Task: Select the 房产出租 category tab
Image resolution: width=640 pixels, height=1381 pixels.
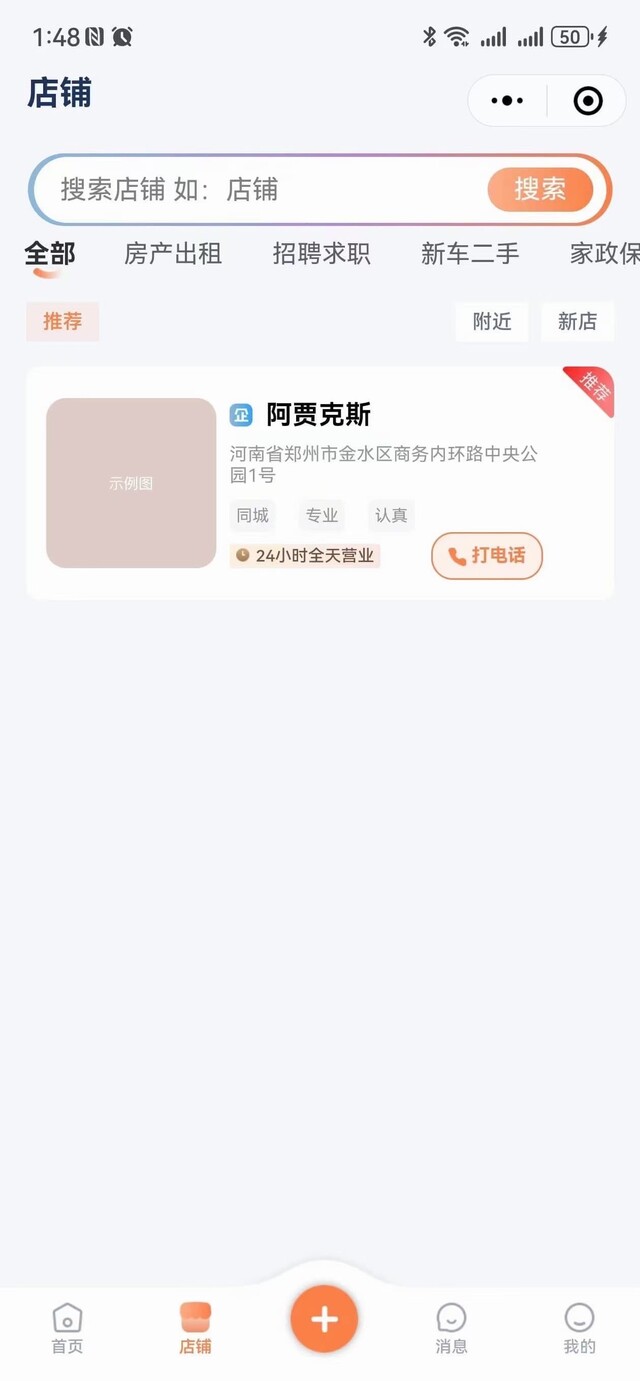Action: [173, 254]
